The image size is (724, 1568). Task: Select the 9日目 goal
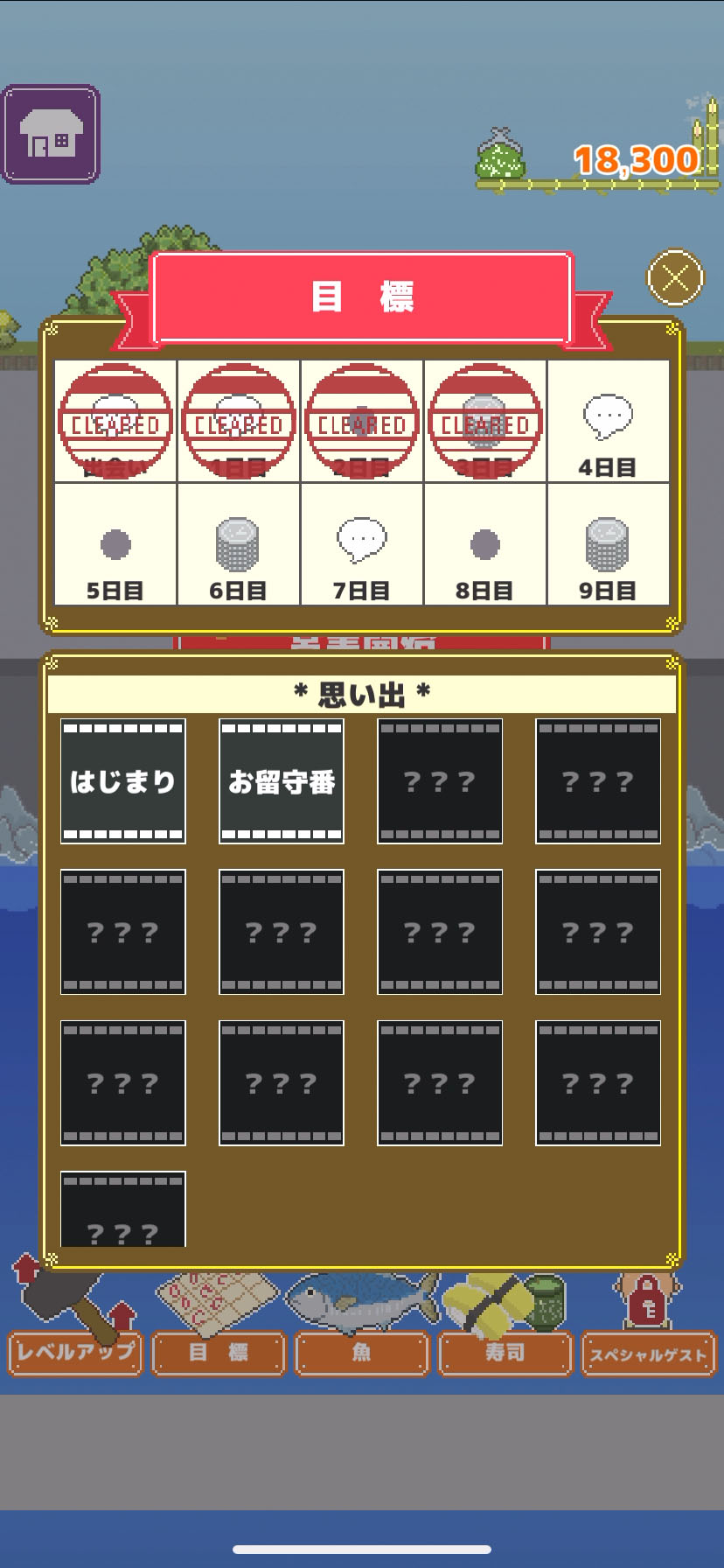pyautogui.click(x=608, y=544)
